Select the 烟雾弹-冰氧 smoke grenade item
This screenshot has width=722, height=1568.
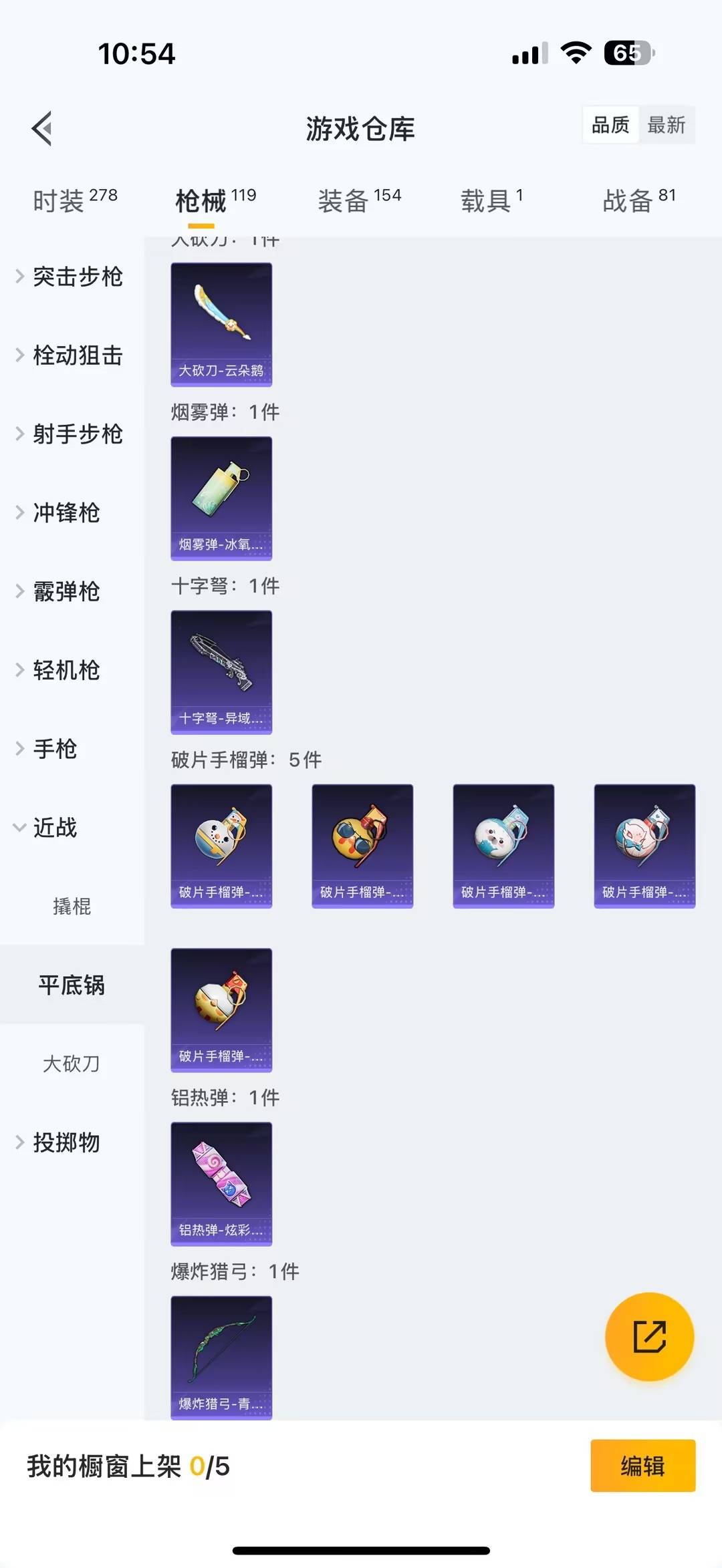click(221, 498)
